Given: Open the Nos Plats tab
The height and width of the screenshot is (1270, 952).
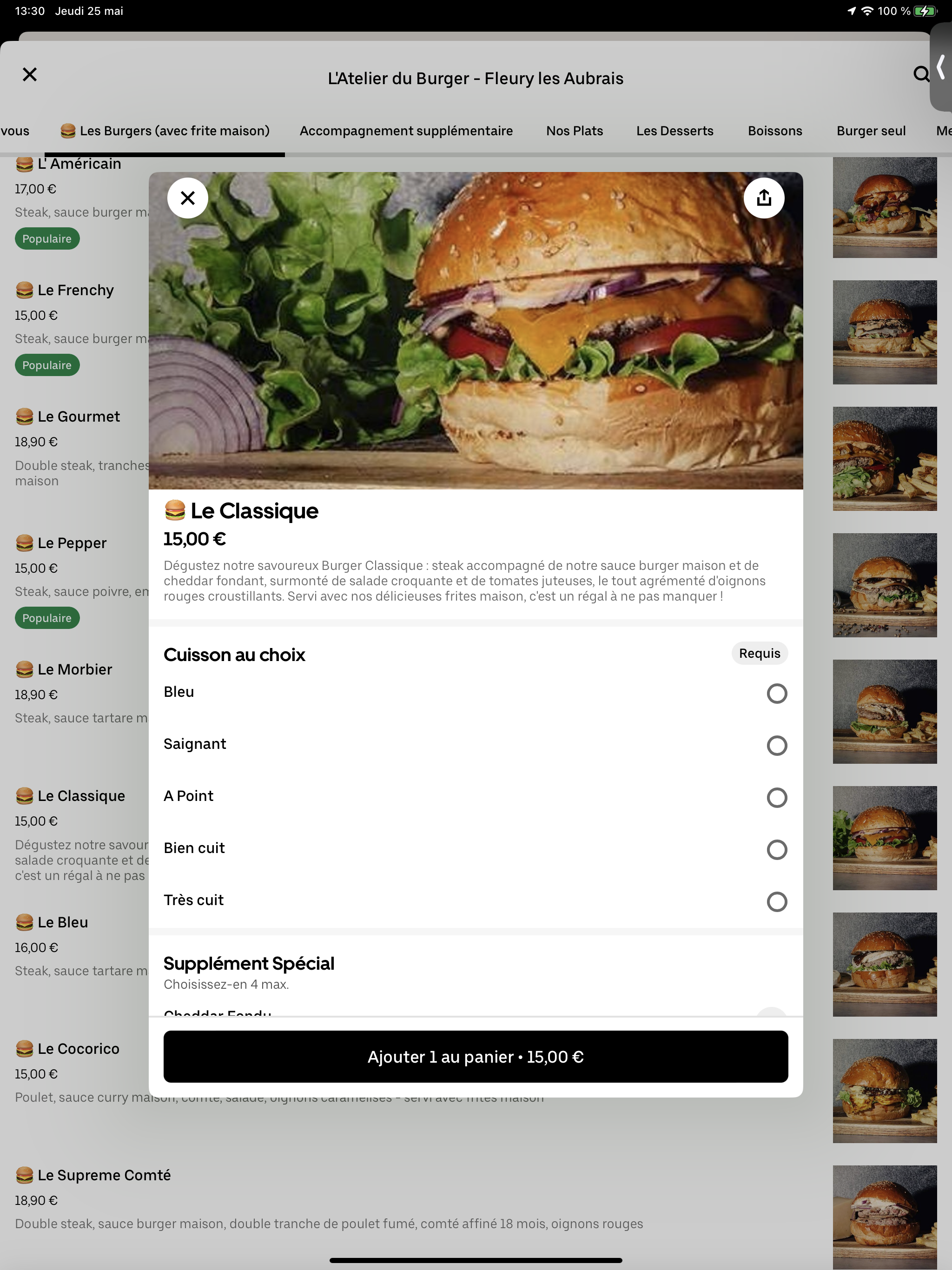Looking at the screenshot, I should click(574, 131).
